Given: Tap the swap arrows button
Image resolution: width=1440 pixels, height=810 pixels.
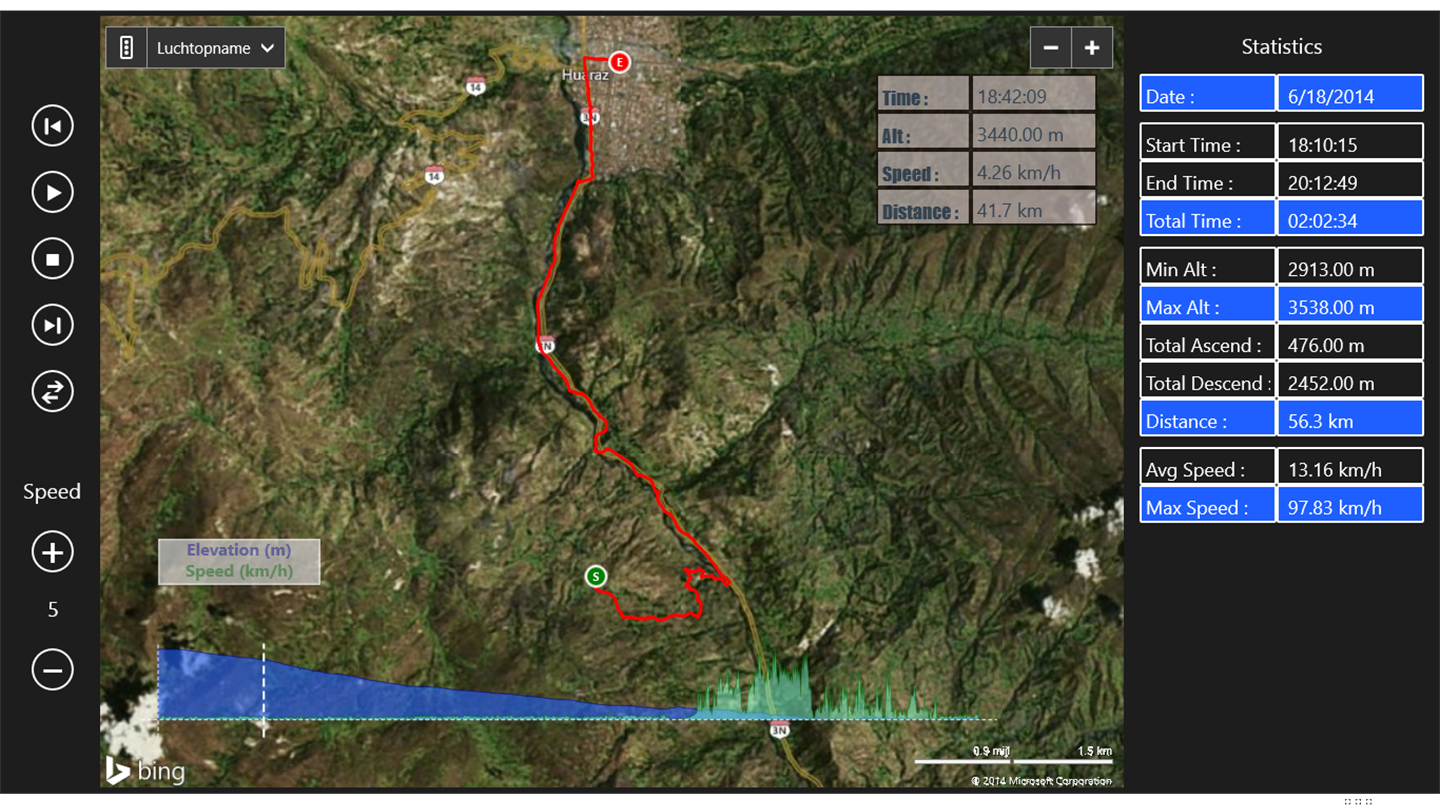Looking at the screenshot, I should [52, 391].
